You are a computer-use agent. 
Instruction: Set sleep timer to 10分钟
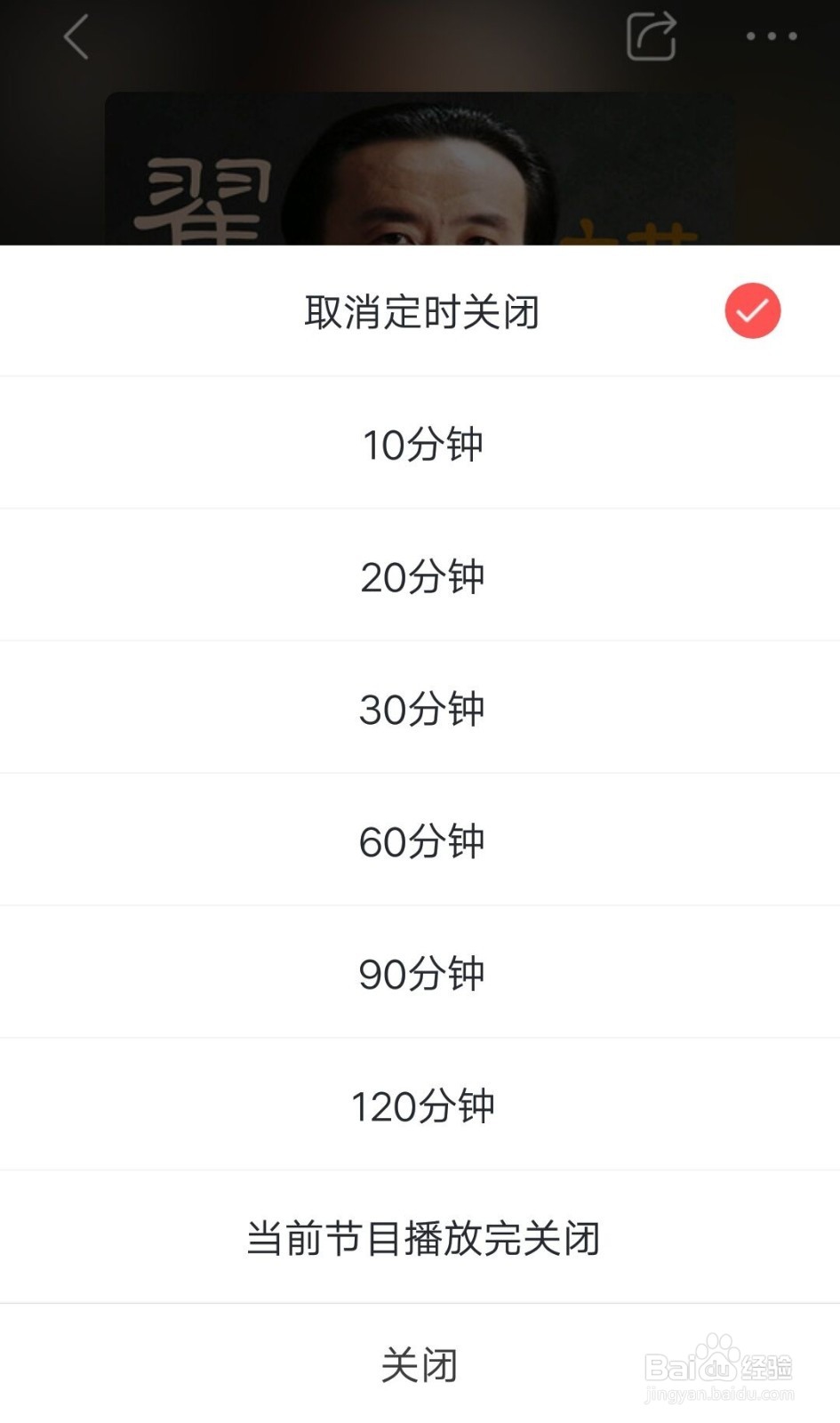coord(420,443)
